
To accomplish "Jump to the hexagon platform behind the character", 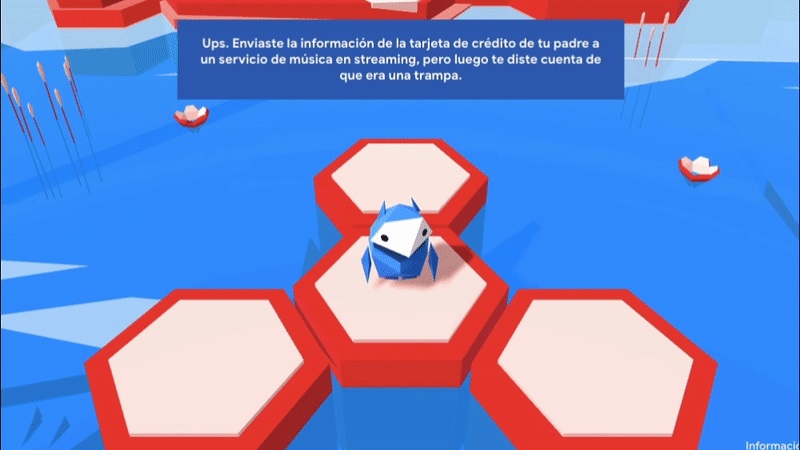I will [405, 178].
